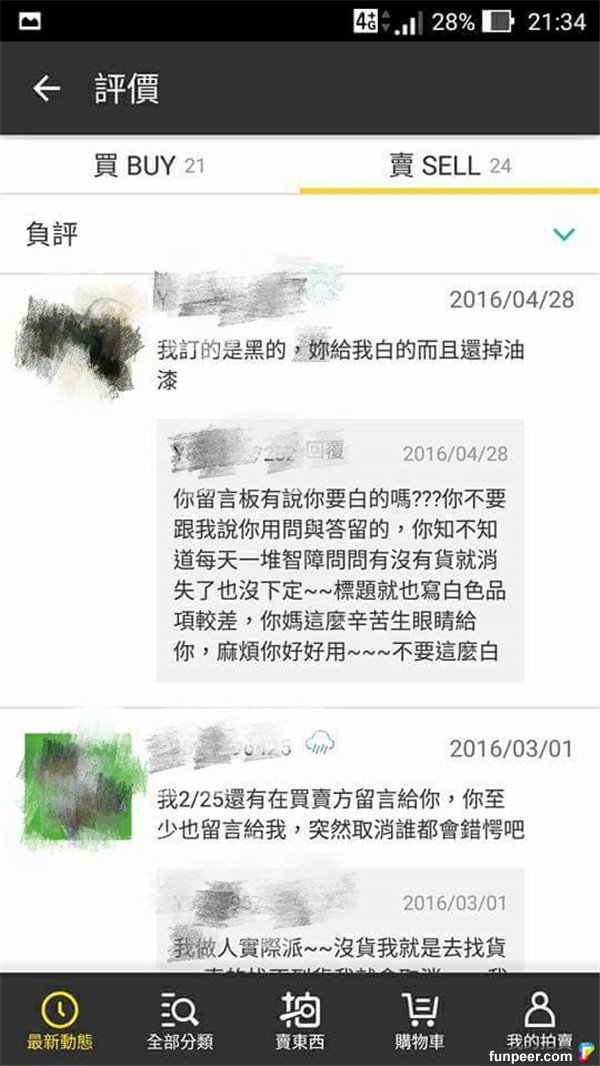
Task: Open the 購物車 shopping cart
Action: (x=420, y=1022)
